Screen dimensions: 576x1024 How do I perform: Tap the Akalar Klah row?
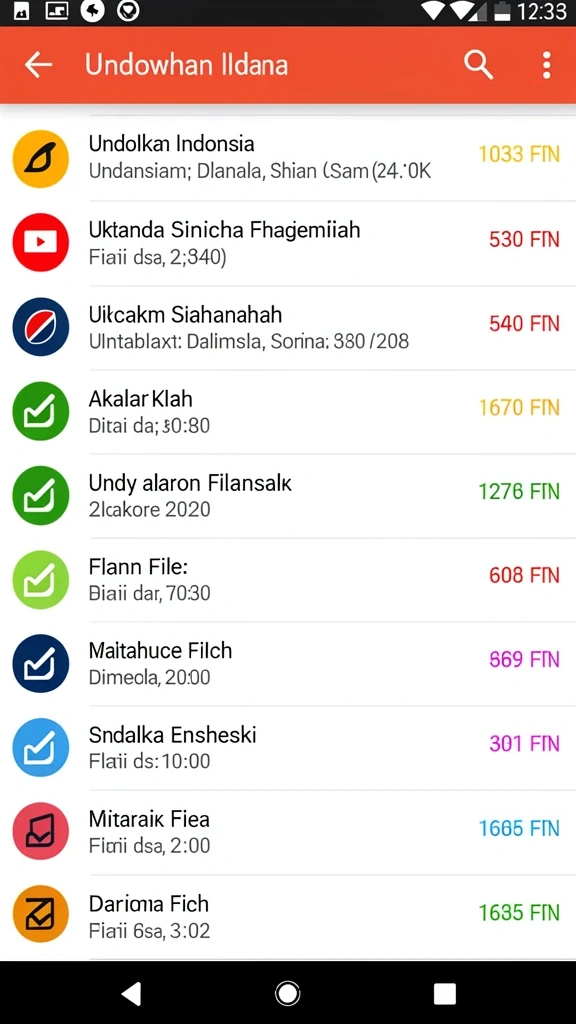point(288,411)
